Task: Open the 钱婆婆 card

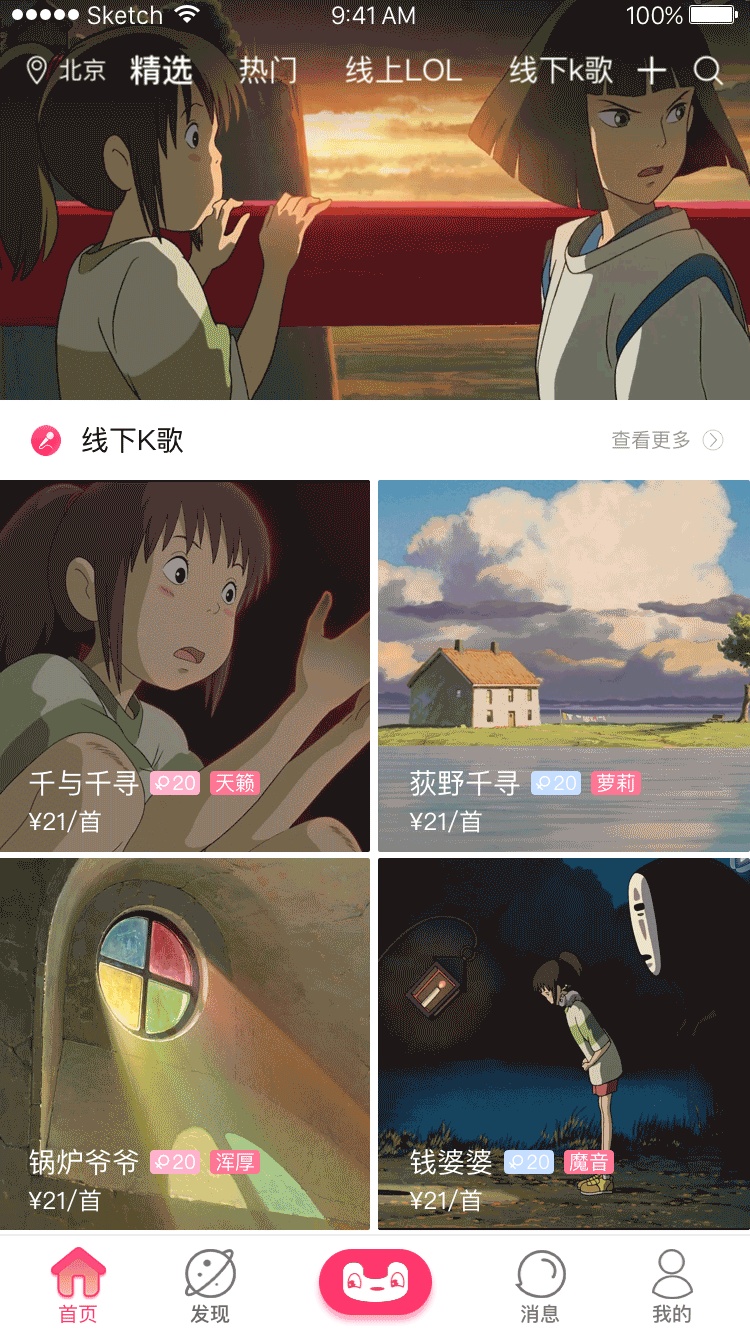Action: pos(564,1043)
